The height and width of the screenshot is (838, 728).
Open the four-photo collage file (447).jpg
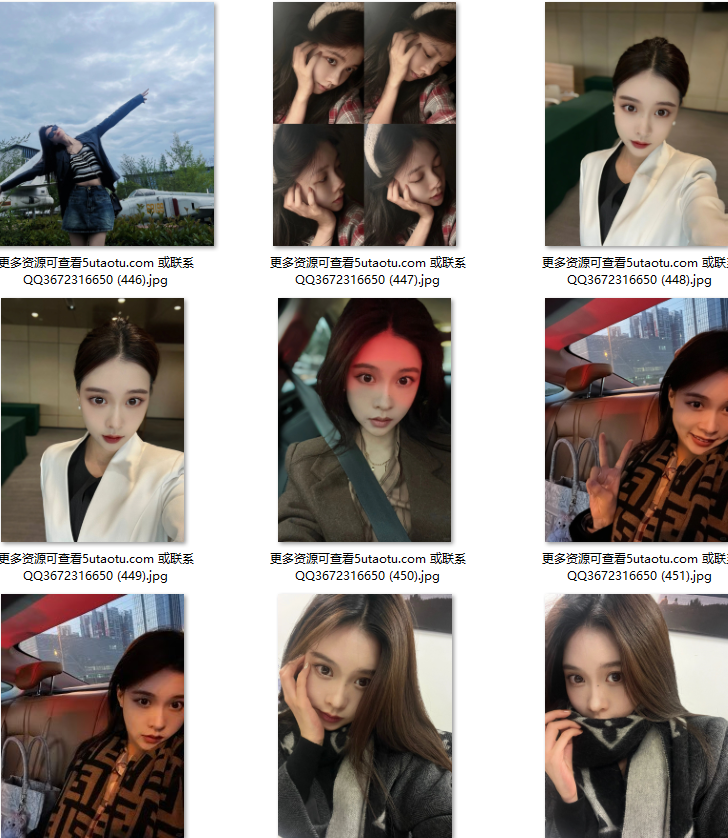364,125
